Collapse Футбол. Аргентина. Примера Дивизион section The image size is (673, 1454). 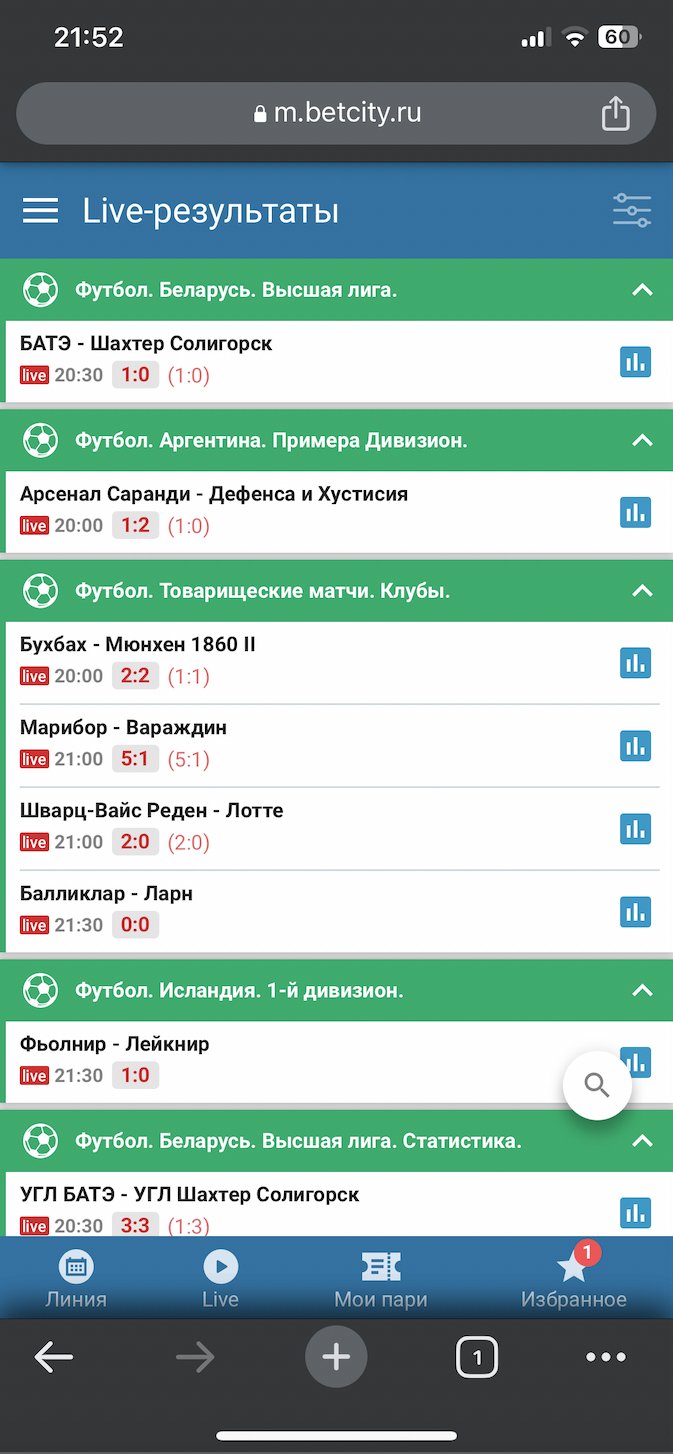642,440
